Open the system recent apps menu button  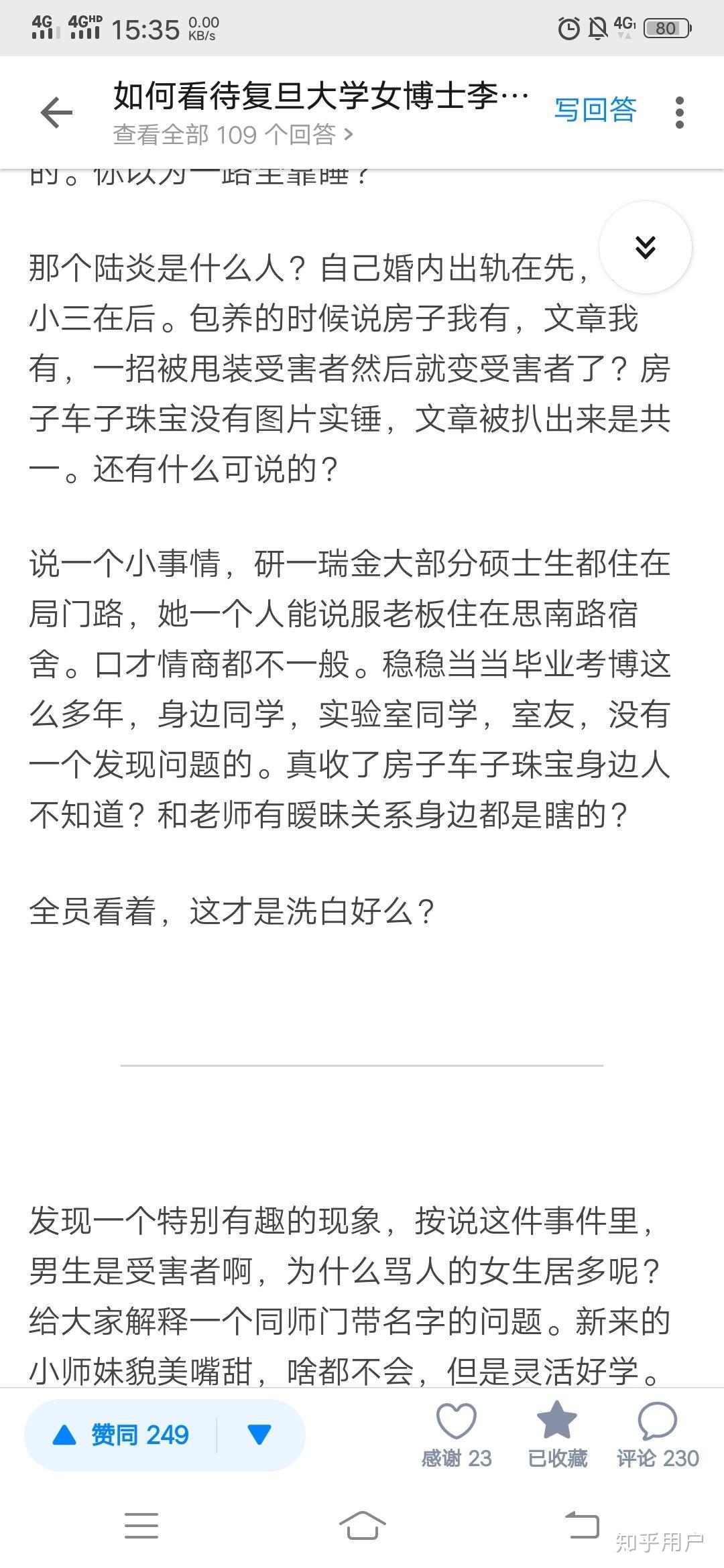click(x=141, y=1526)
